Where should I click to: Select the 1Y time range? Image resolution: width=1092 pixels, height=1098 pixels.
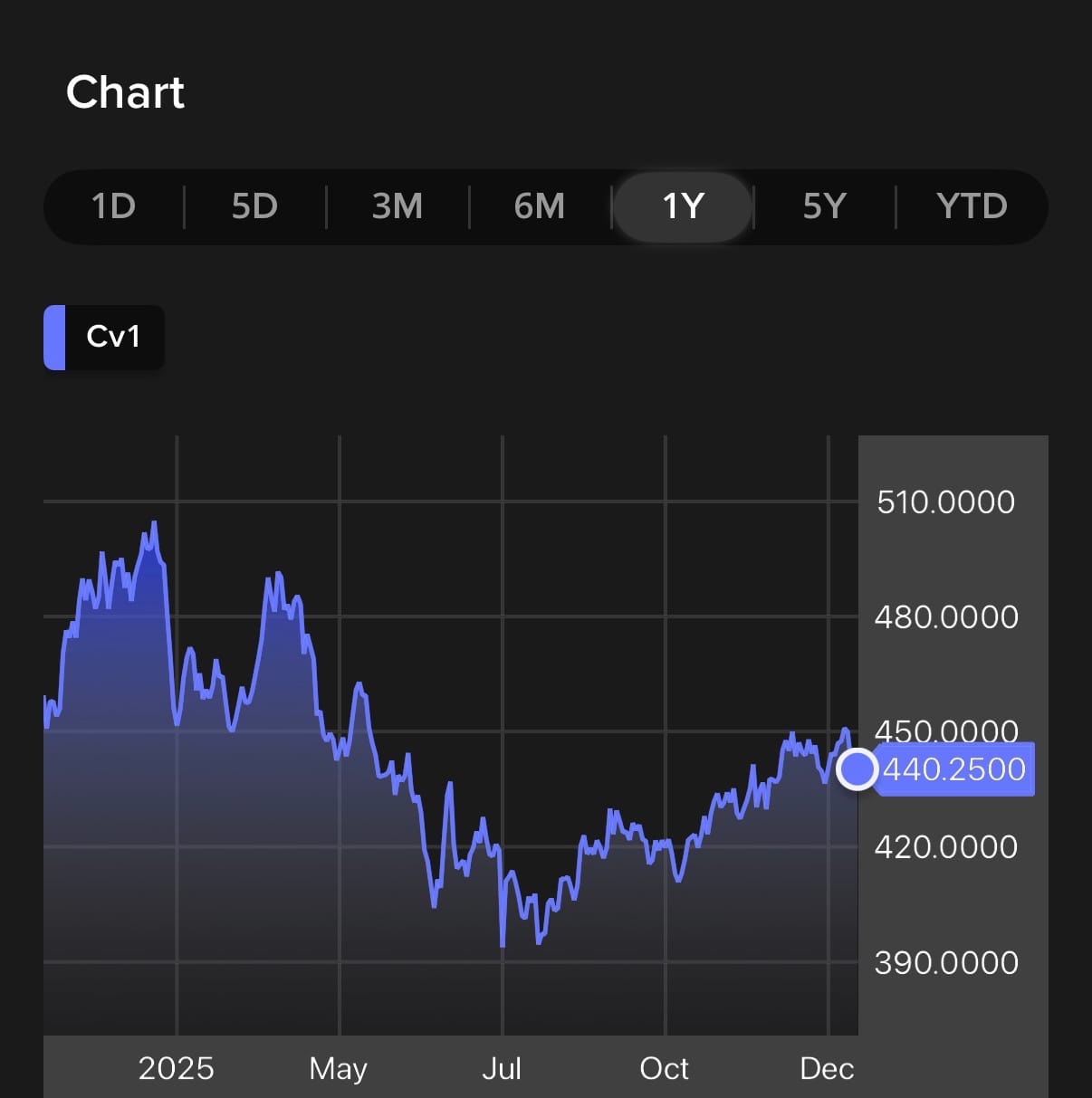(683, 206)
